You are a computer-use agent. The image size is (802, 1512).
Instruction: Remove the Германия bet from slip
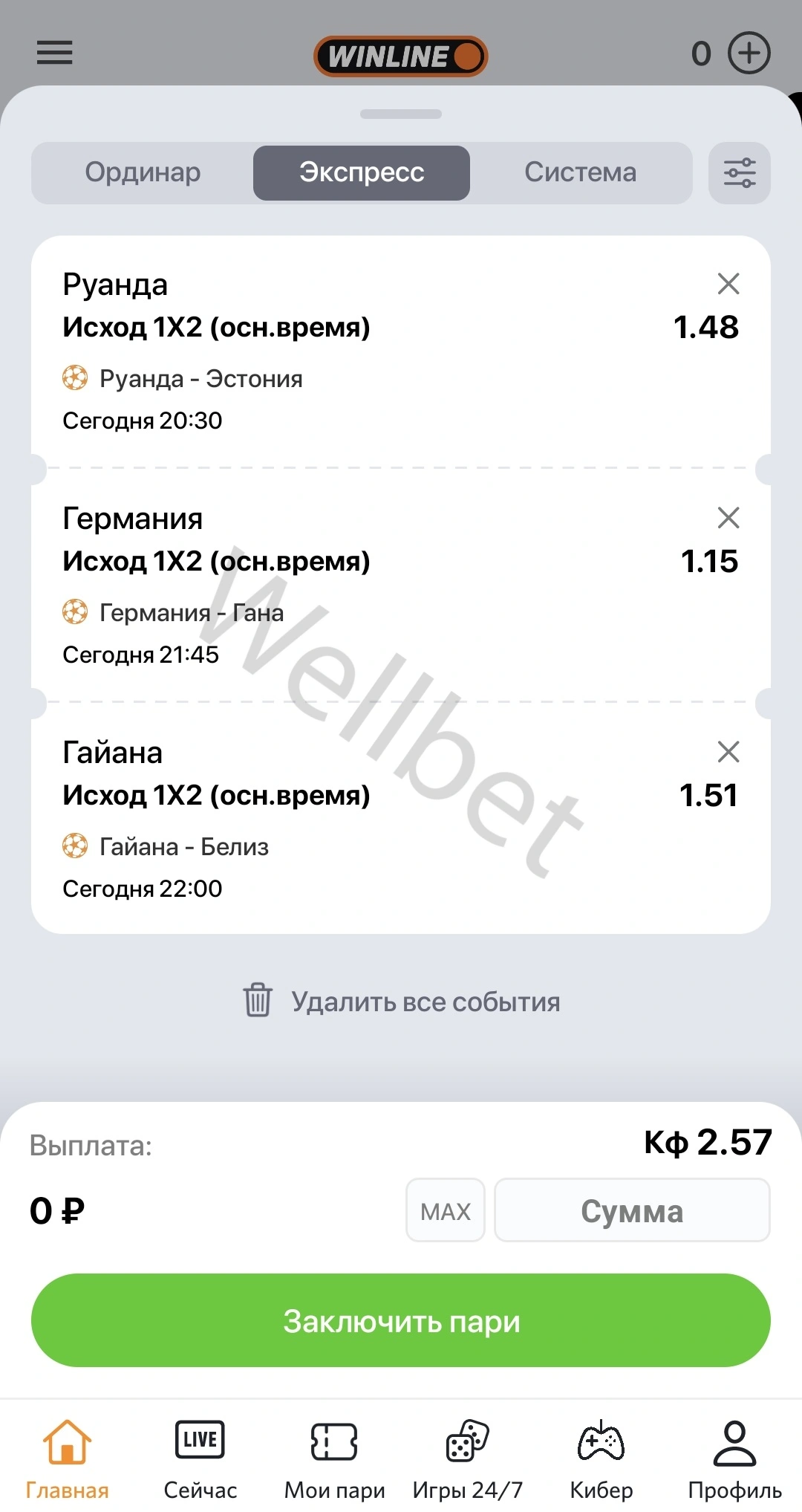coord(728,517)
